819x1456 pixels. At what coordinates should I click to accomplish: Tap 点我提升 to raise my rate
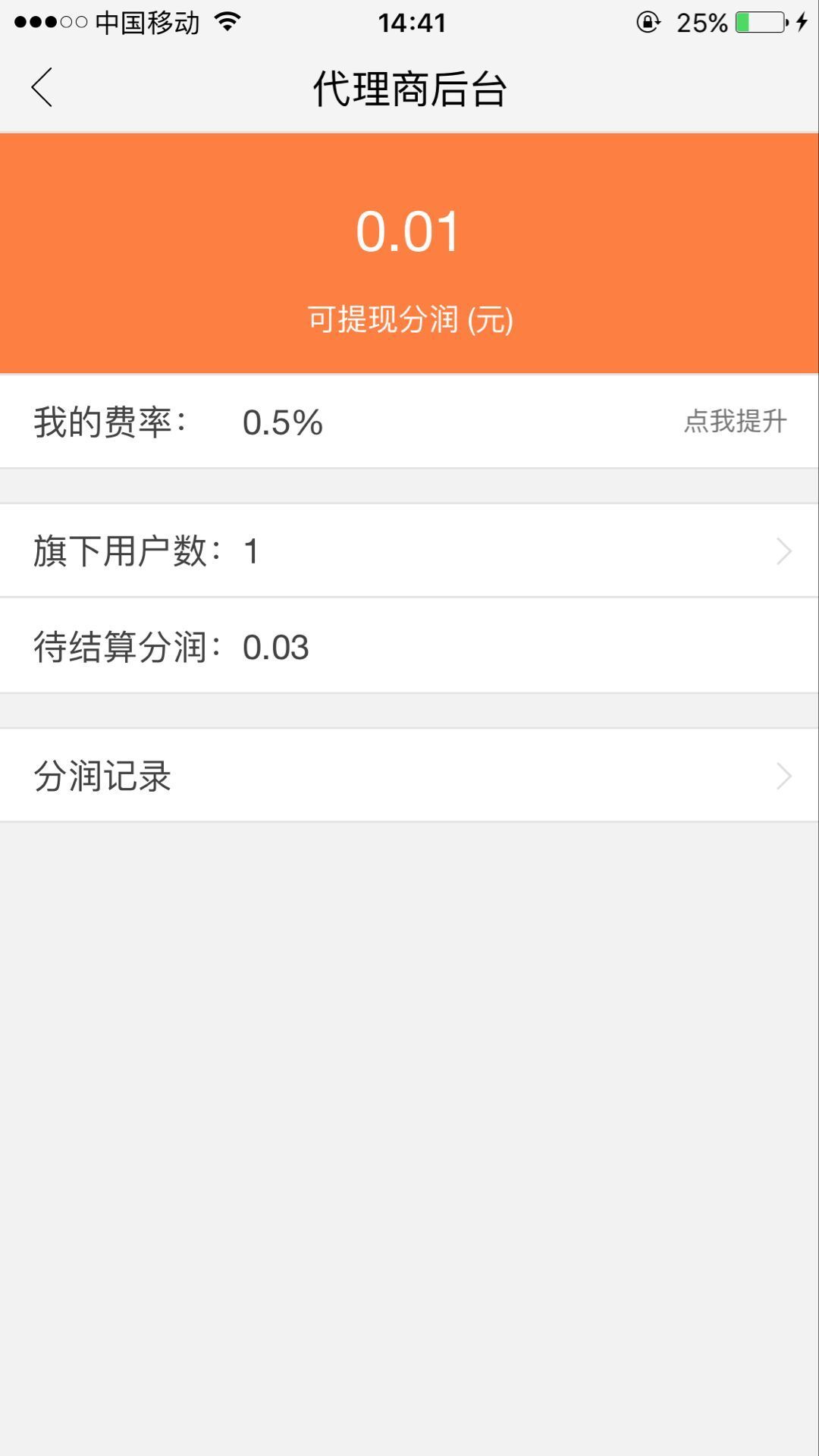coord(734,421)
